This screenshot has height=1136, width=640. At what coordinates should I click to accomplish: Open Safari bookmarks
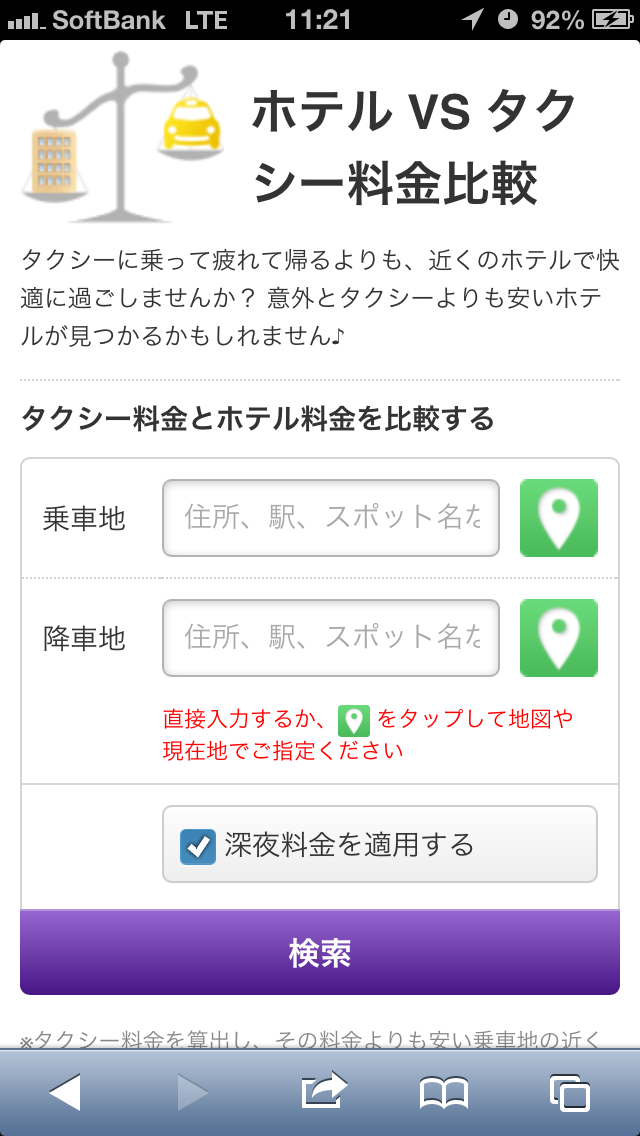444,1093
